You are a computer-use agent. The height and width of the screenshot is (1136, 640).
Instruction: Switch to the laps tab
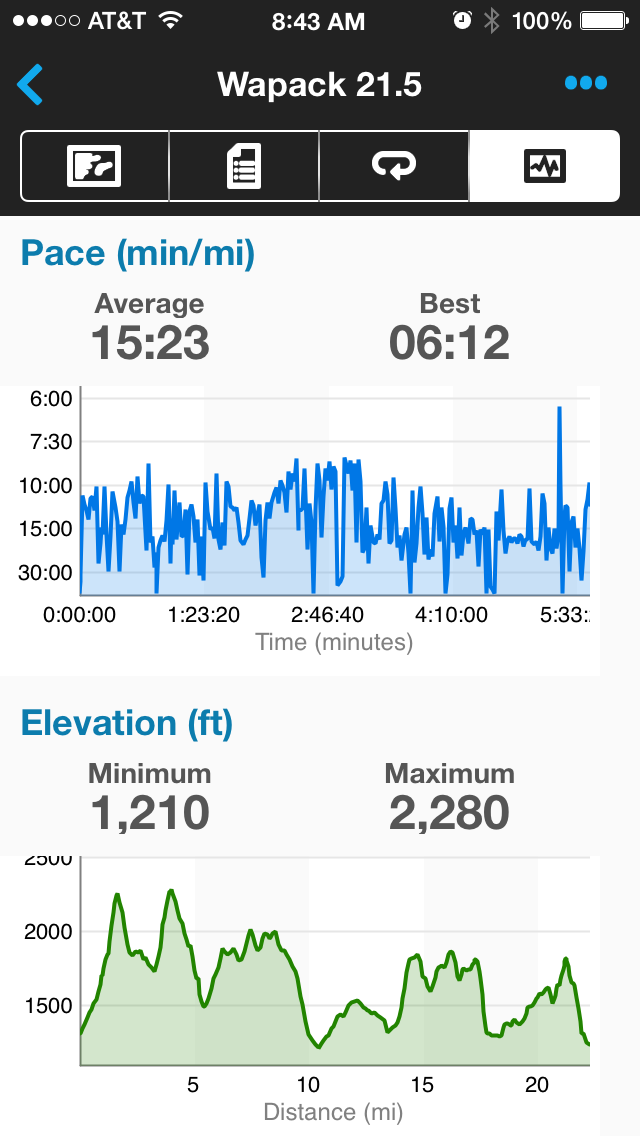(x=394, y=166)
